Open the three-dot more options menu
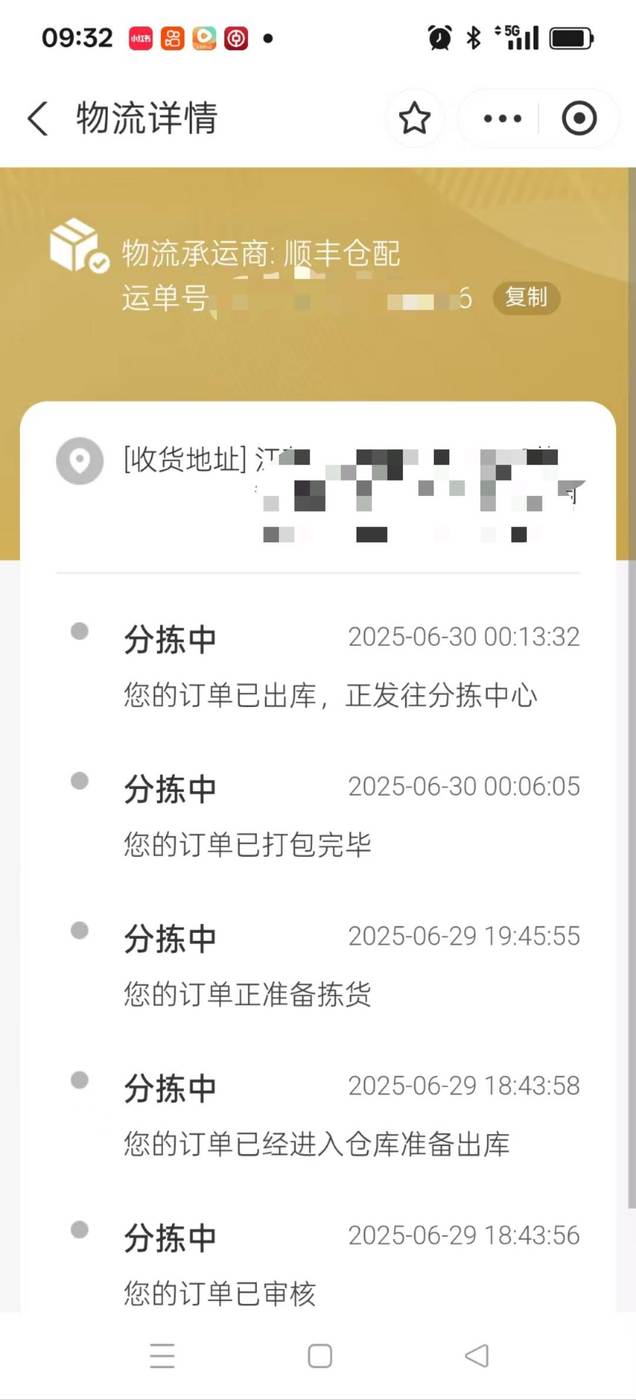636x1400 pixels. click(502, 119)
